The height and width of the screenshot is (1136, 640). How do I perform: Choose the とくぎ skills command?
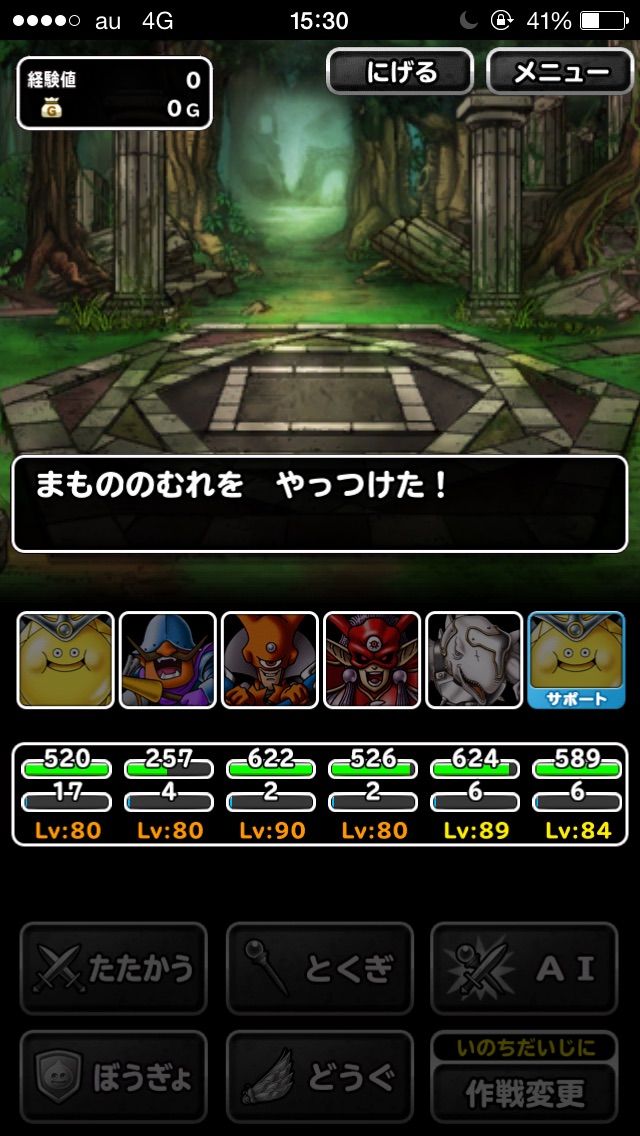[319, 968]
